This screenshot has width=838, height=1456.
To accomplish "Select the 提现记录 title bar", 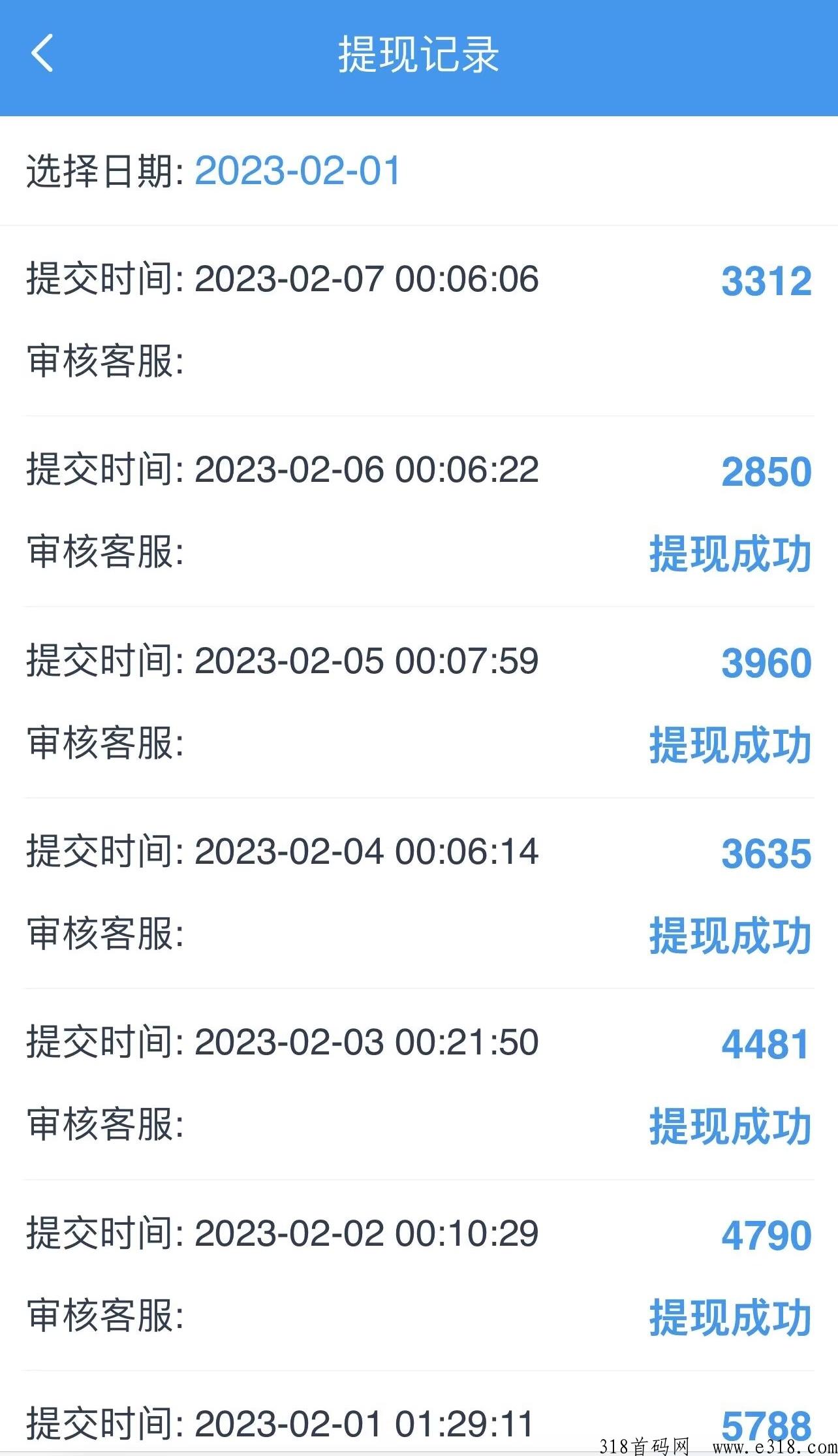I will click(x=419, y=55).
